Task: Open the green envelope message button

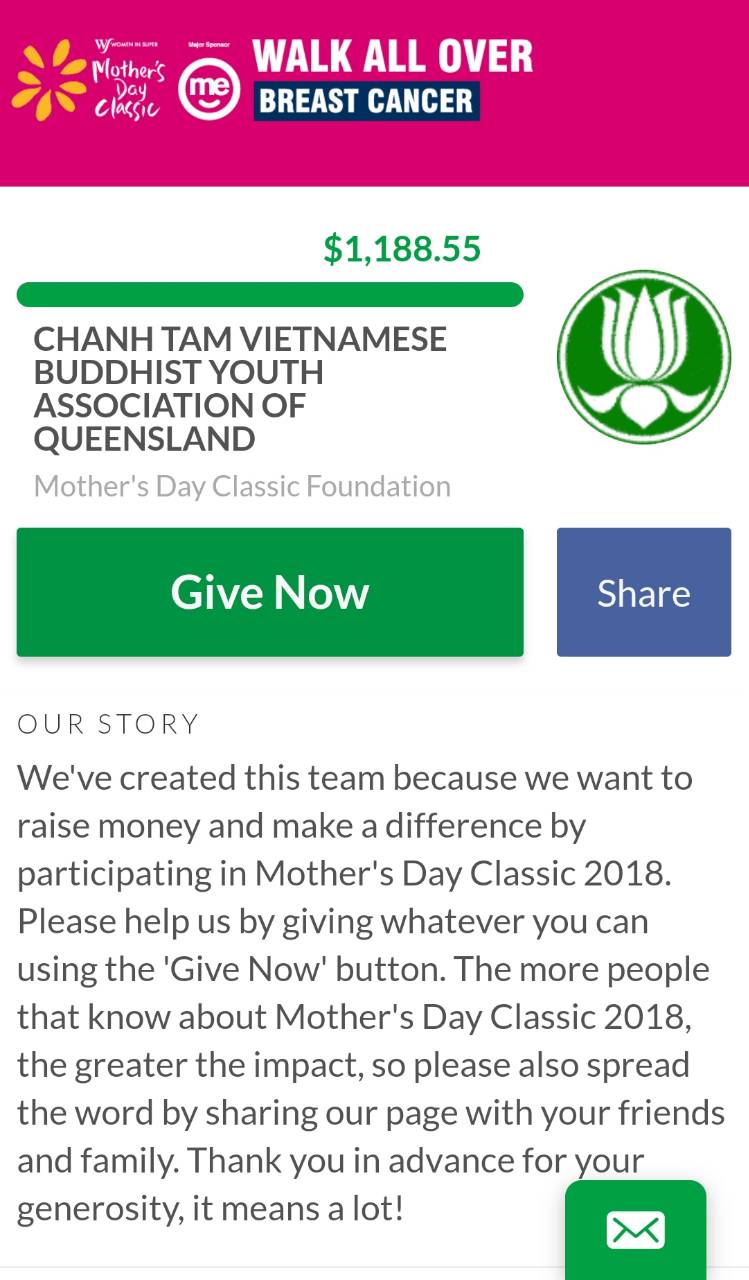Action: 635,1229
